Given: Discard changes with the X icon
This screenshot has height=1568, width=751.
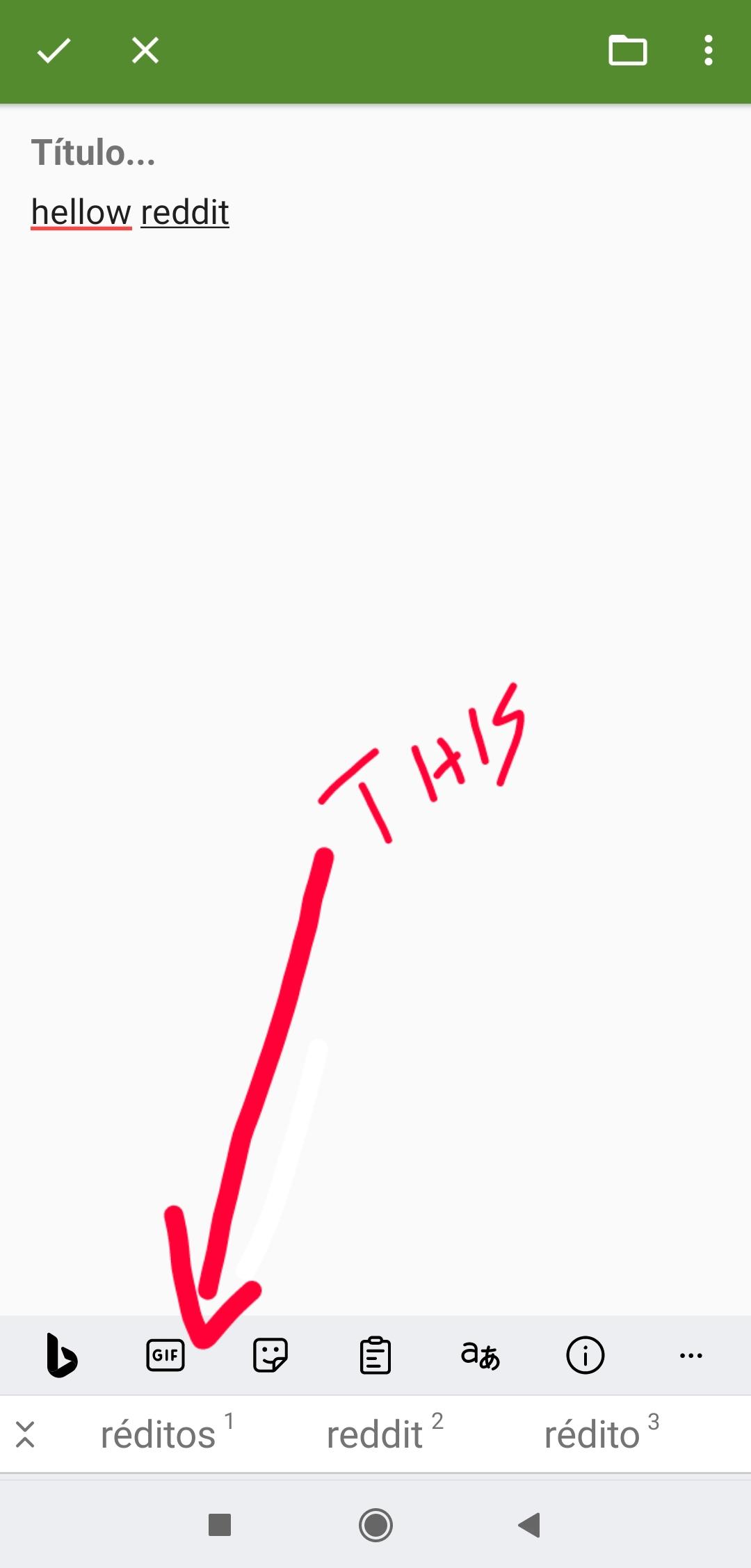Looking at the screenshot, I should [145, 51].
